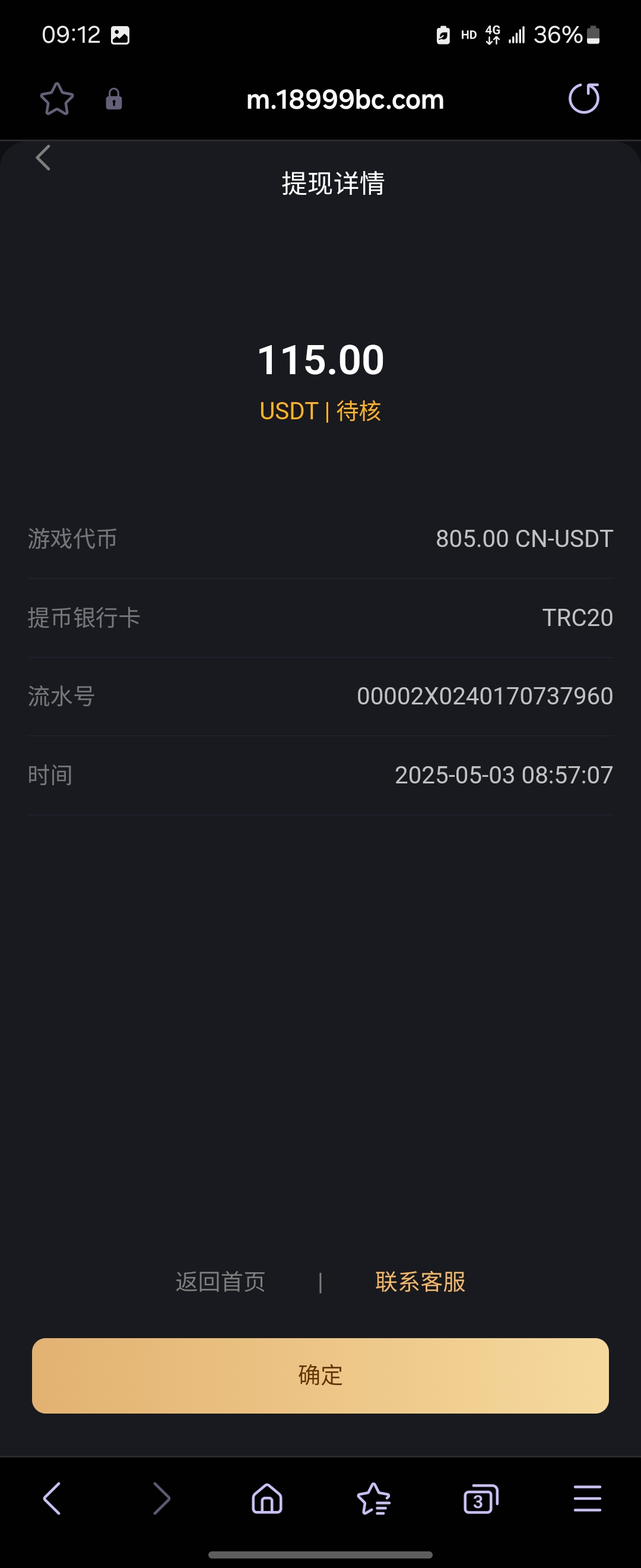The height and width of the screenshot is (1568, 641).
Task: Confirm with the 确定 button
Action: point(320,1376)
